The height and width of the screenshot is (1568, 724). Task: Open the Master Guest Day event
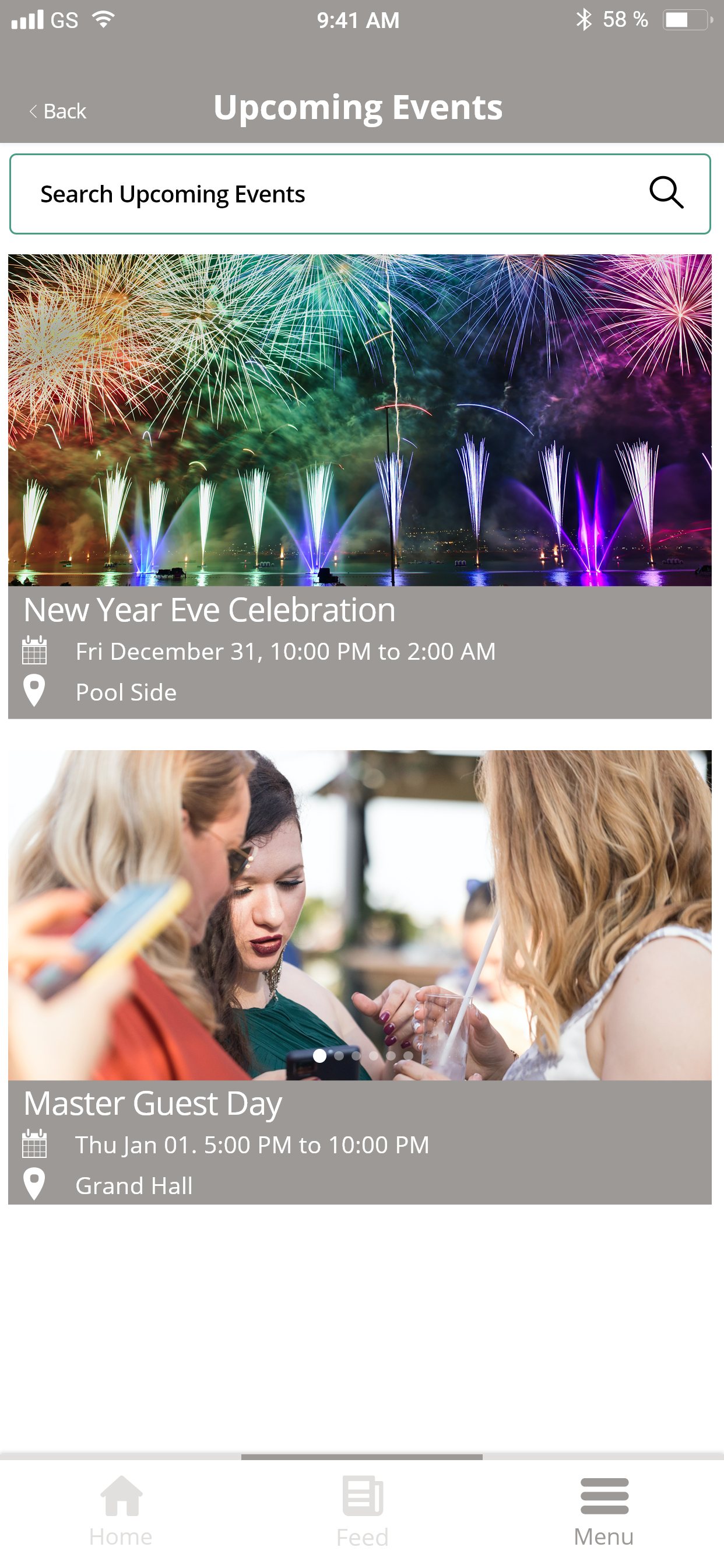tap(360, 977)
